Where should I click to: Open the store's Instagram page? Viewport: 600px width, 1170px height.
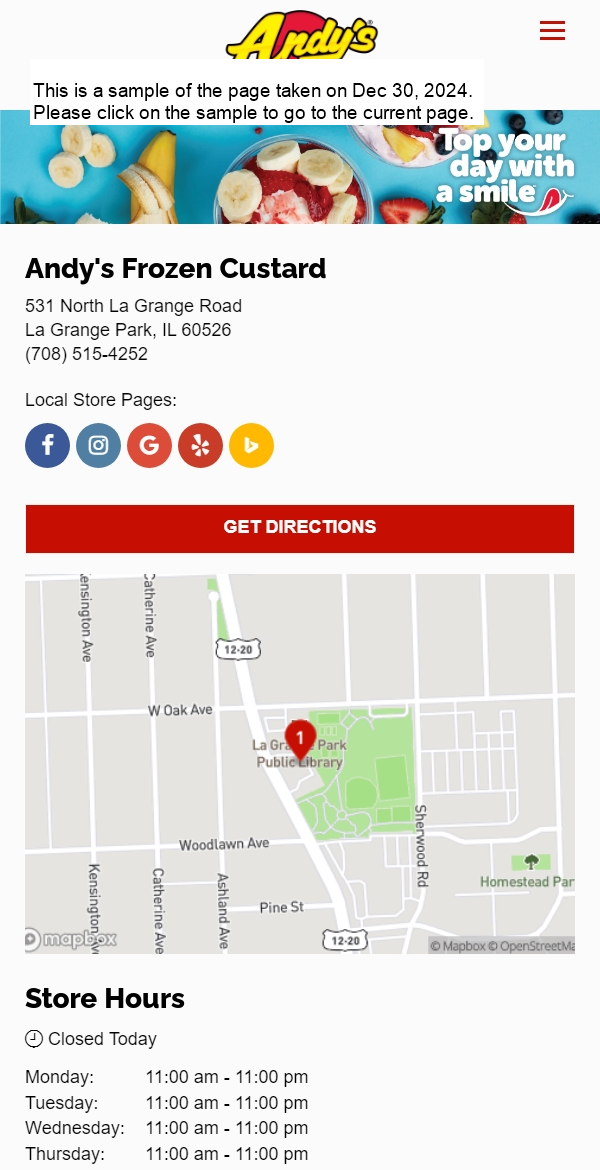coord(98,446)
